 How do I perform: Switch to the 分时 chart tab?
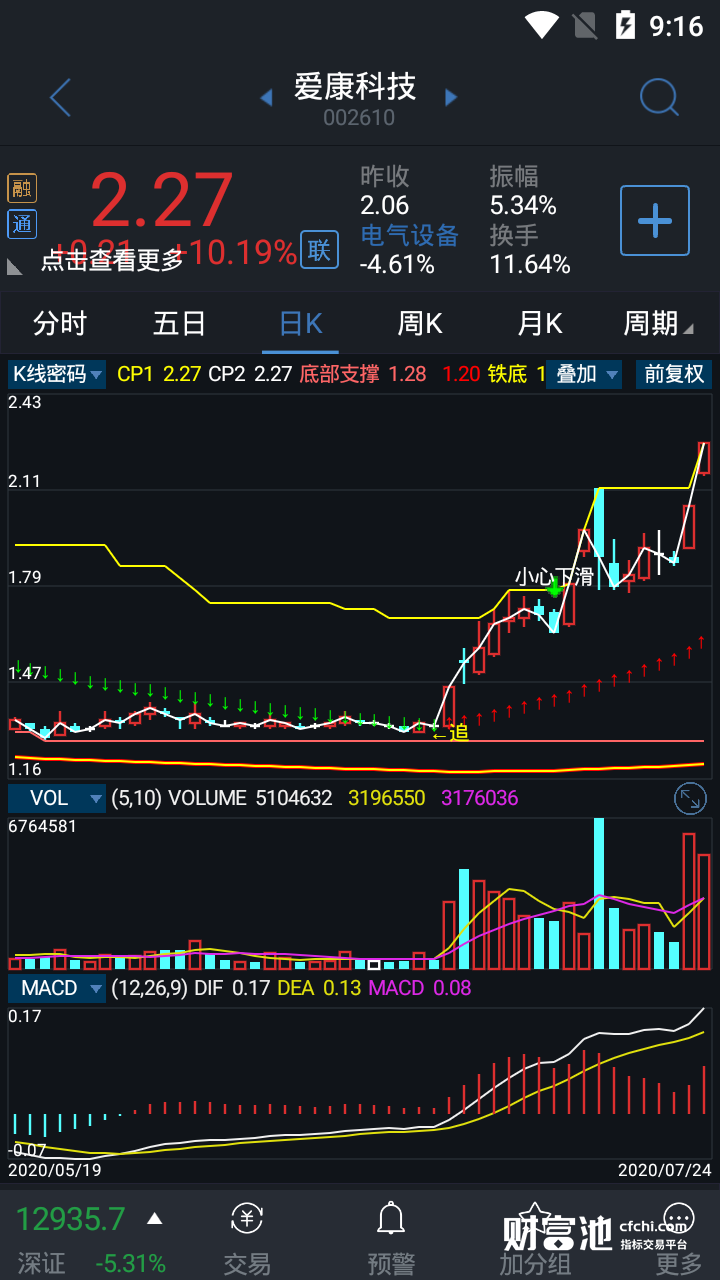coord(60,323)
